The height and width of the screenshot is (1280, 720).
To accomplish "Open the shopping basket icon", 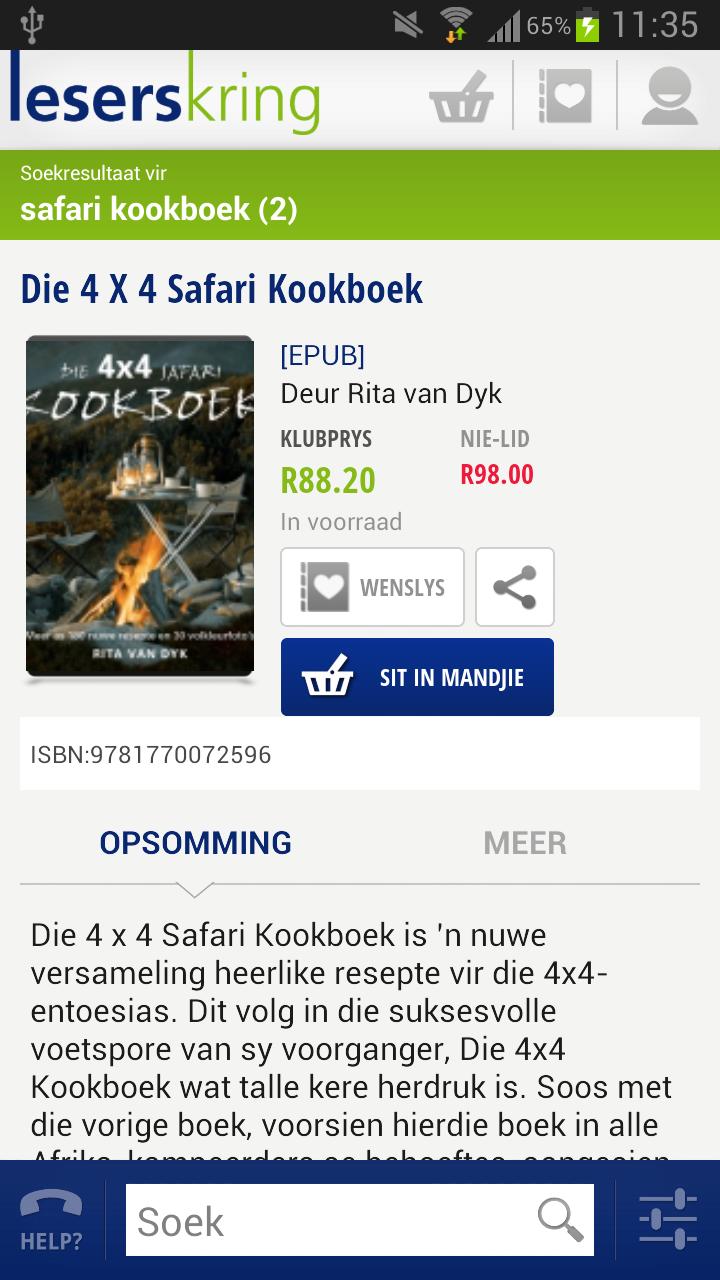I will [x=461, y=97].
